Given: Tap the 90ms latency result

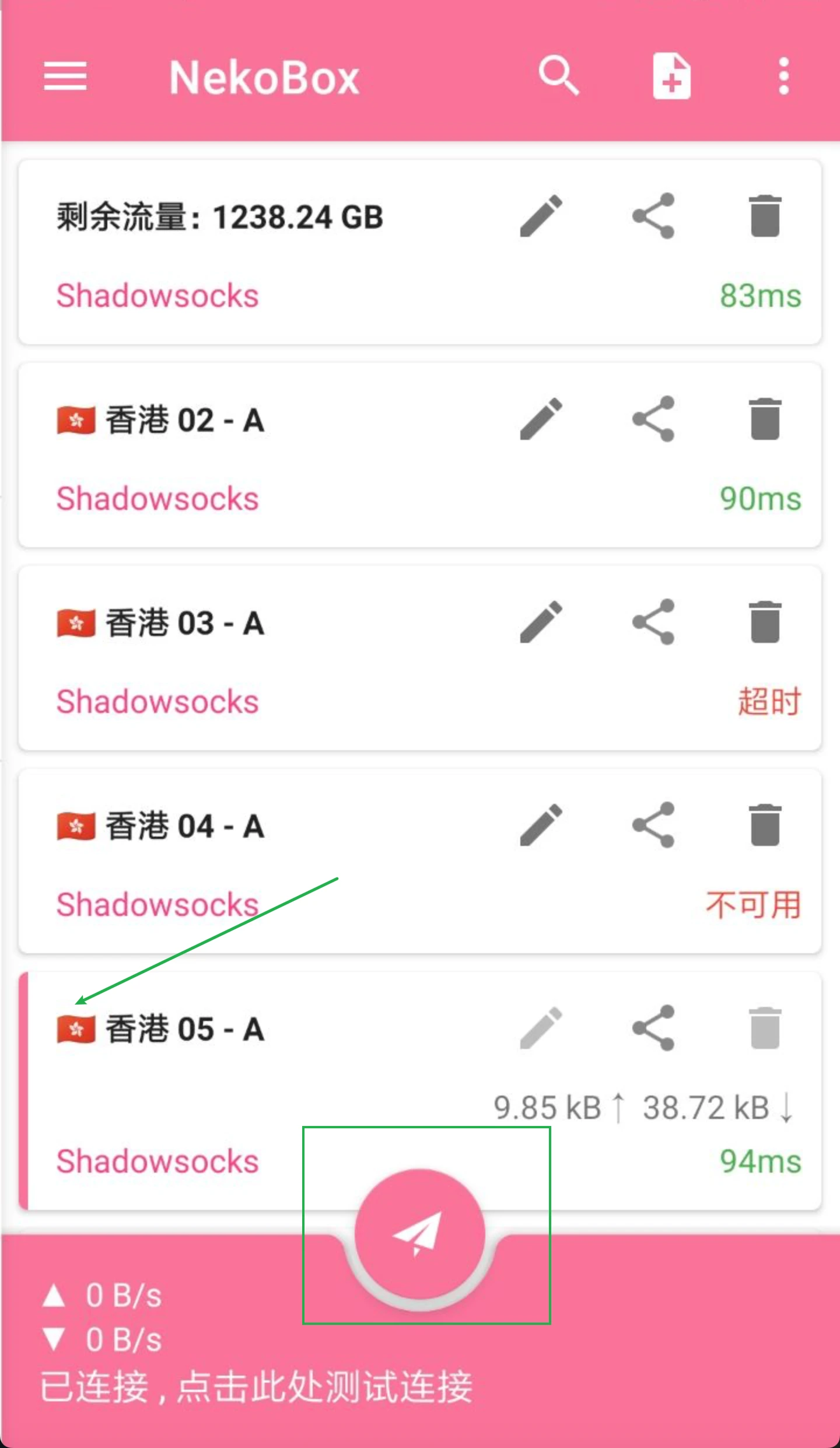Looking at the screenshot, I should (x=760, y=499).
